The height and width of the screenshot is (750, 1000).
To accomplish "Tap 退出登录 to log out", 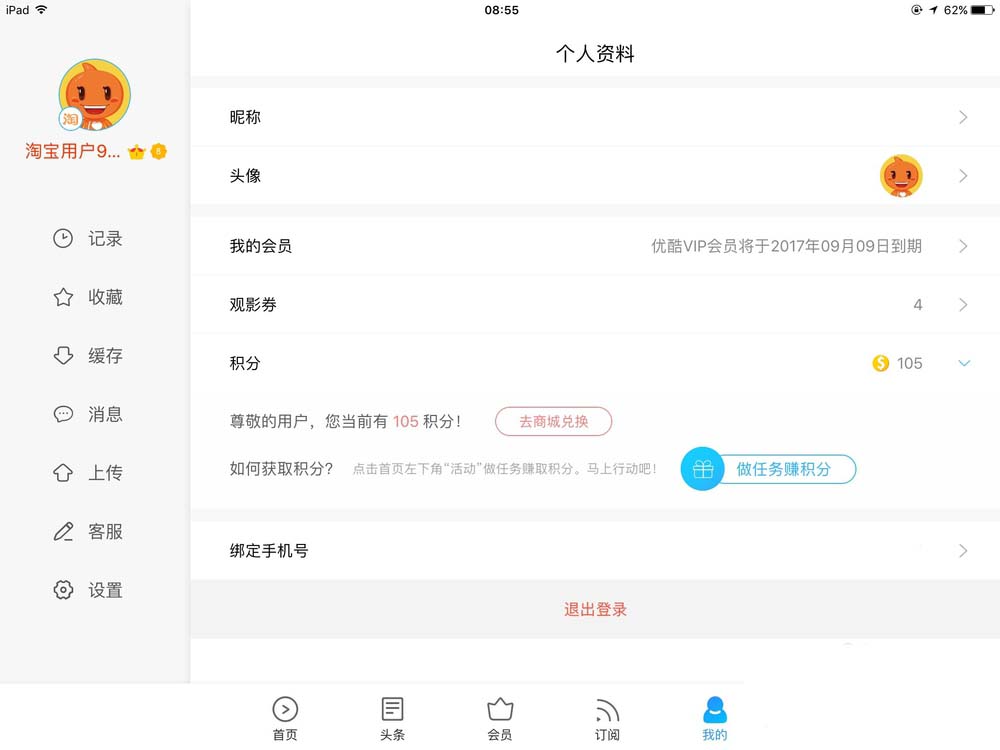I will tap(595, 609).
